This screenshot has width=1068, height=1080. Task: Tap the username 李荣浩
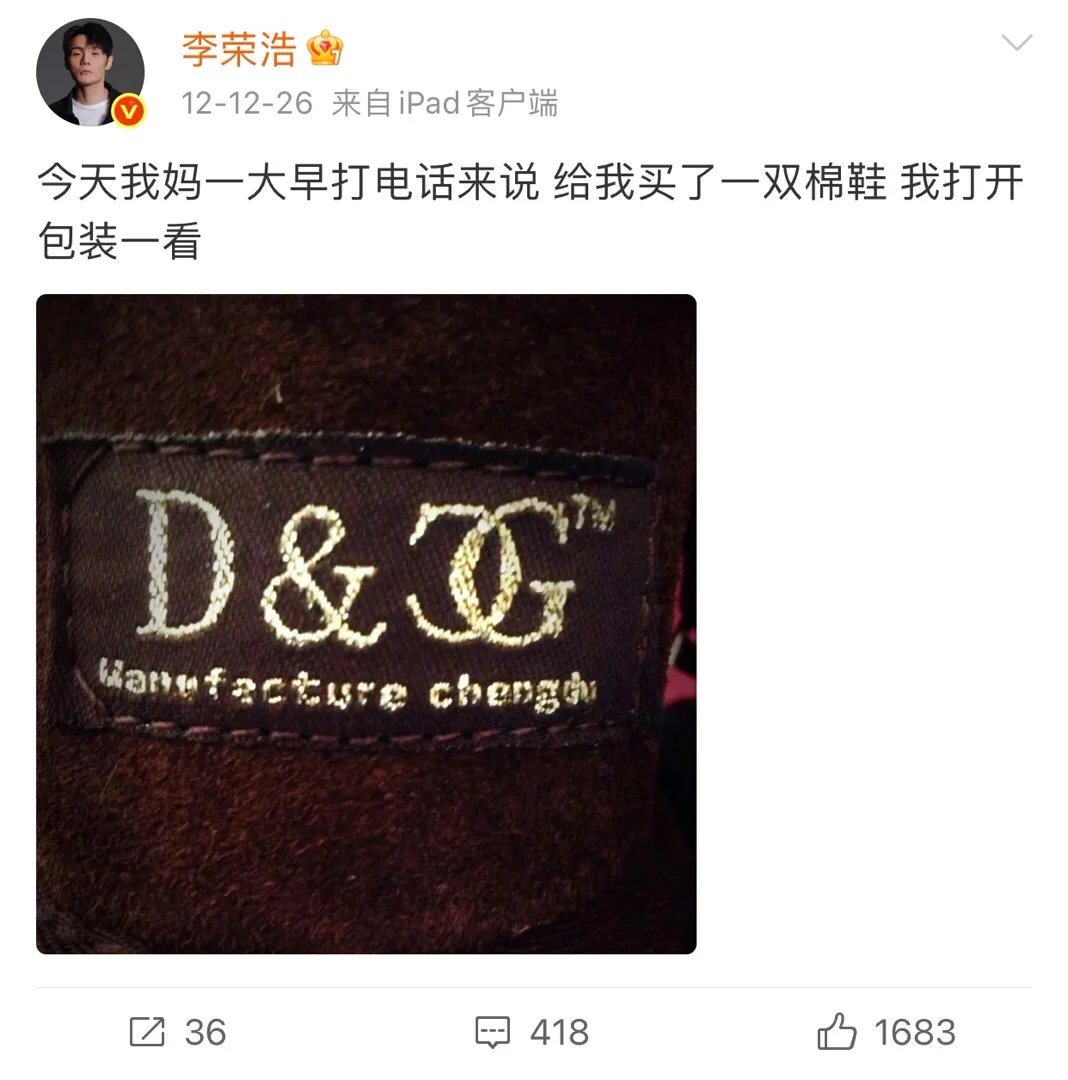coord(238,49)
